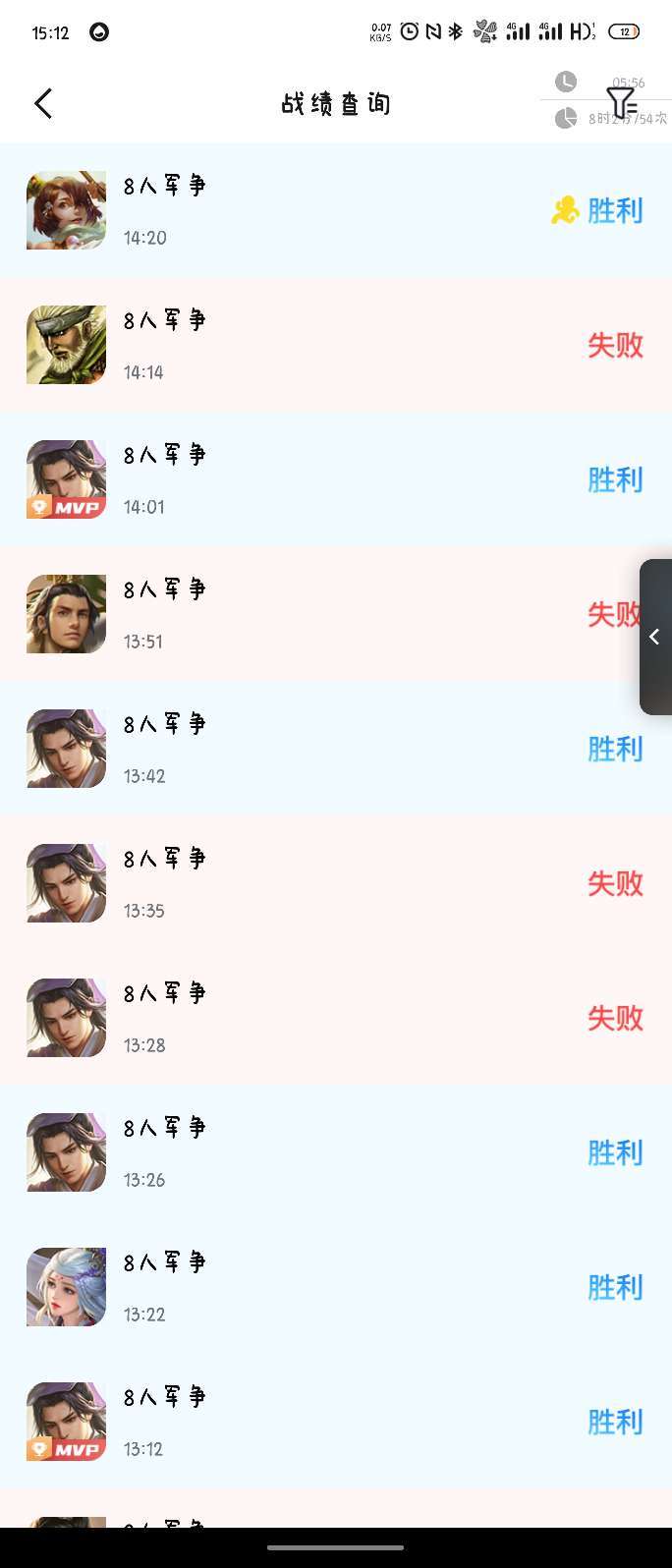This screenshot has height=1568, width=672.
Task: Open the 14:20 match record
Action: 334,210
